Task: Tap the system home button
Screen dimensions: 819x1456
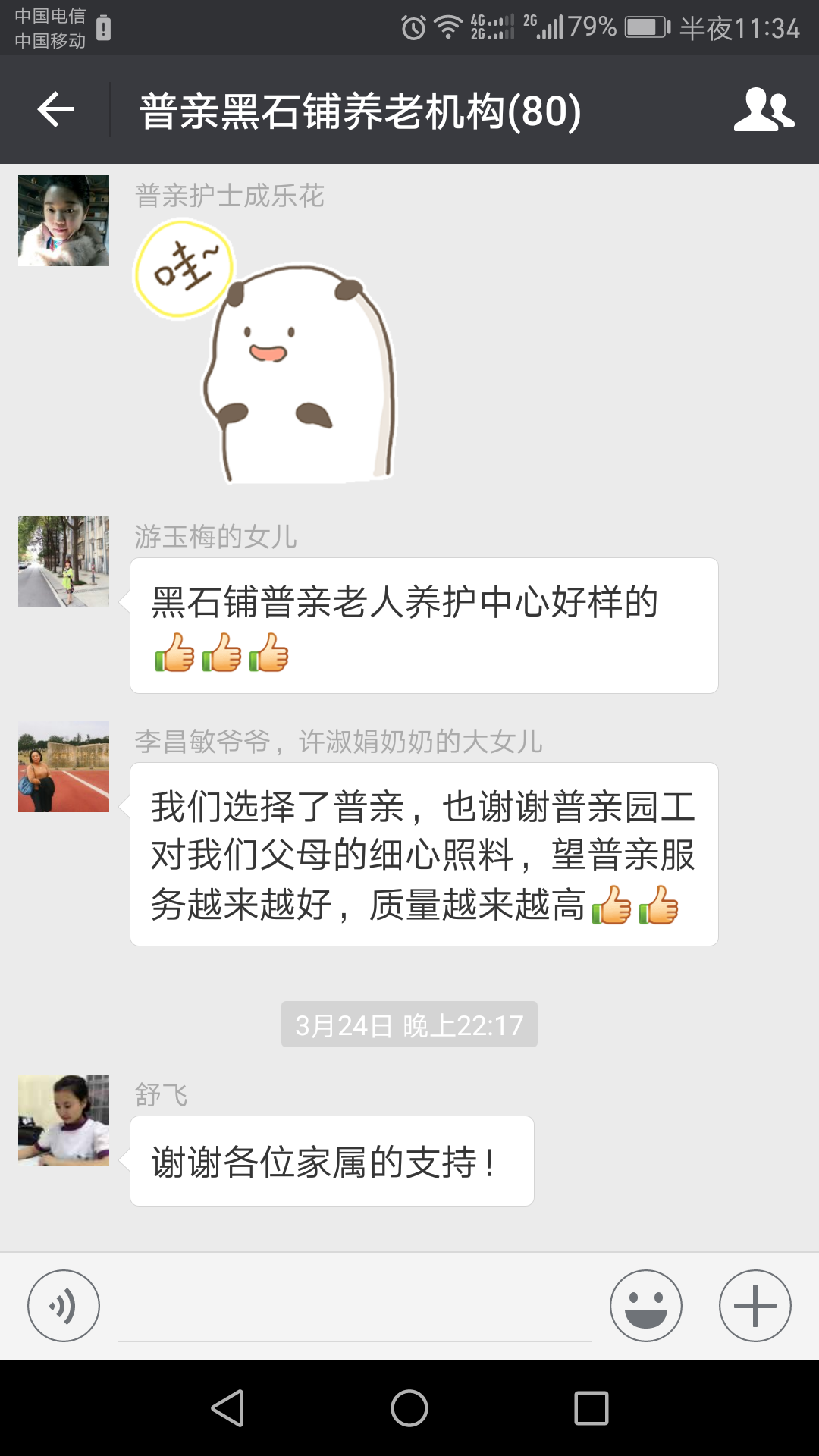Action: click(409, 1408)
